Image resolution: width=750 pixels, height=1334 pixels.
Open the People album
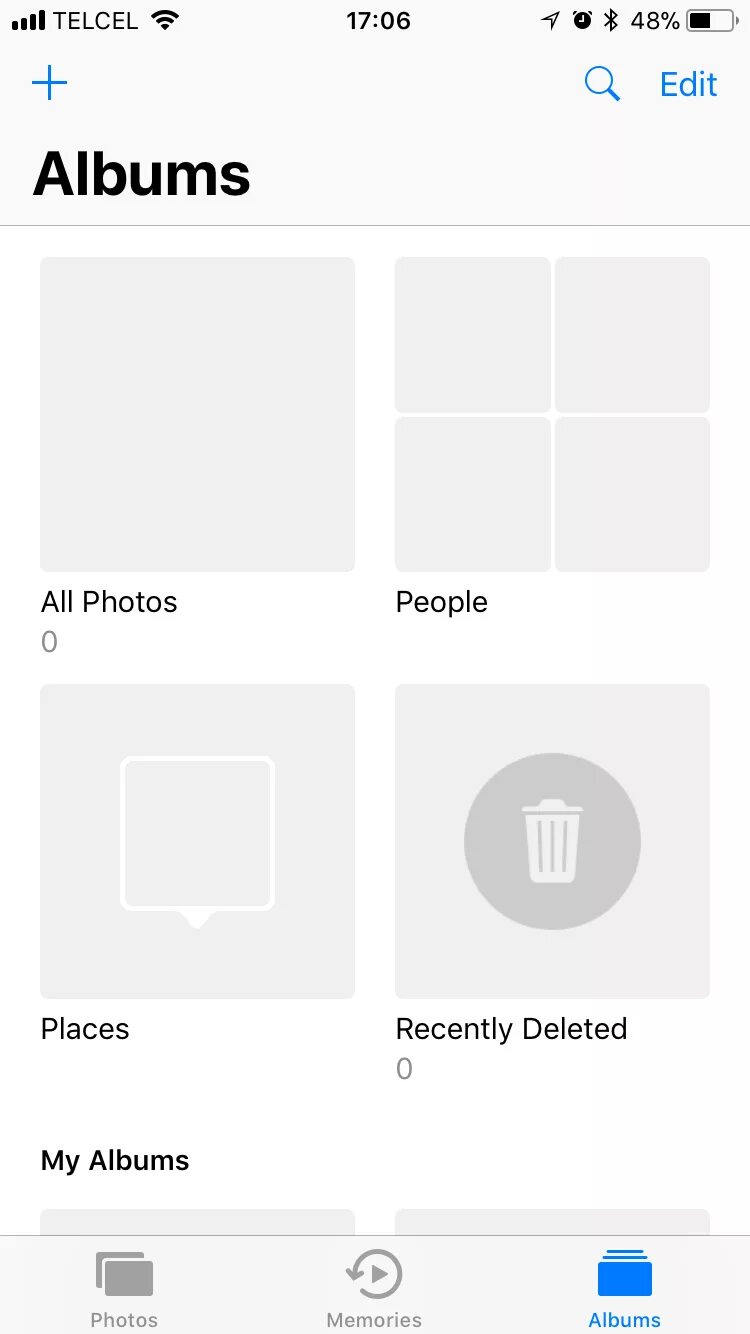[552, 414]
